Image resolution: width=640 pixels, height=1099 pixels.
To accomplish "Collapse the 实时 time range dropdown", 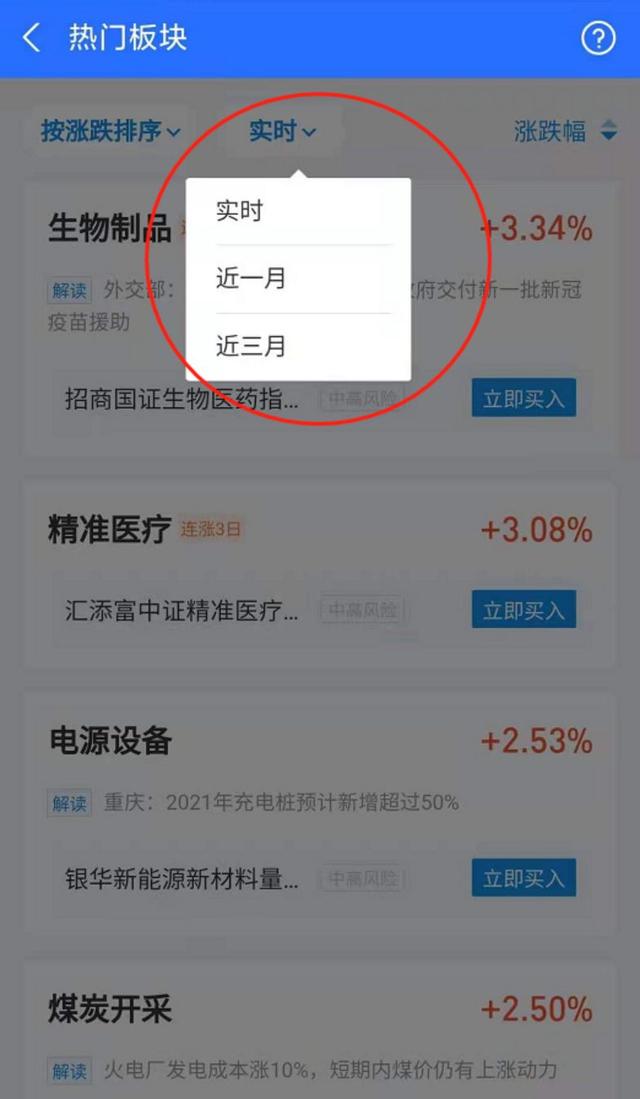I will [282, 131].
